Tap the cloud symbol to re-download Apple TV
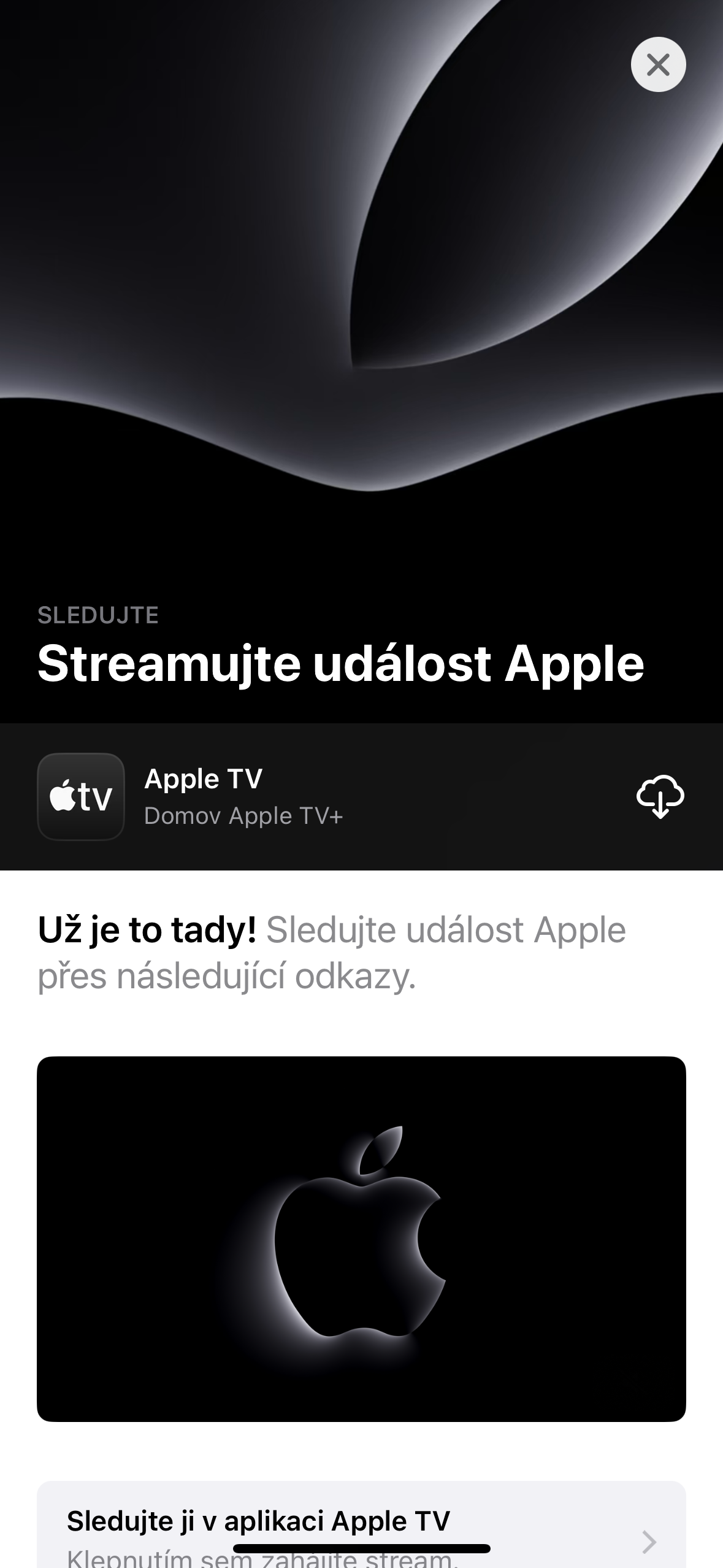Screen dimensions: 723x1568 tap(659, 796)
